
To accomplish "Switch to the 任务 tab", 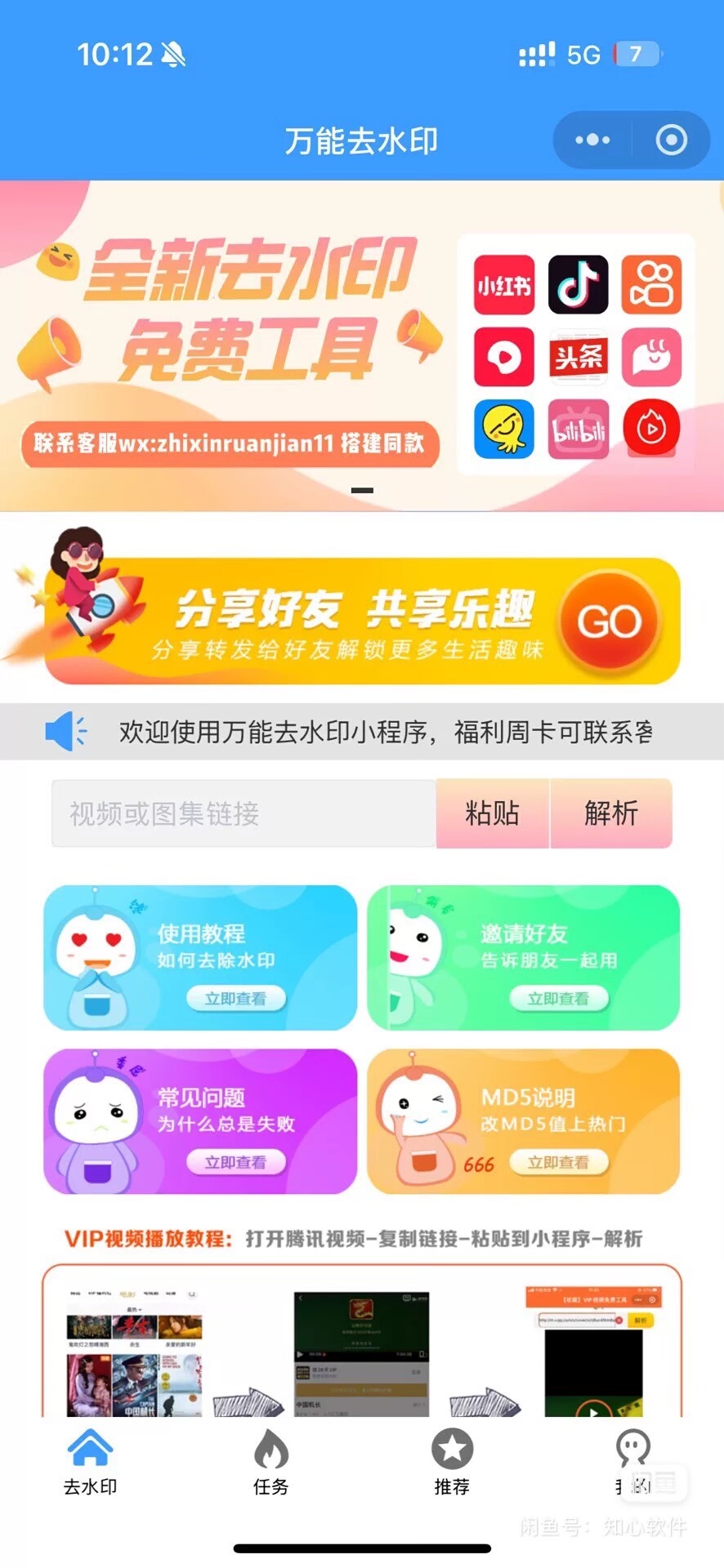I will (270, 1463).
